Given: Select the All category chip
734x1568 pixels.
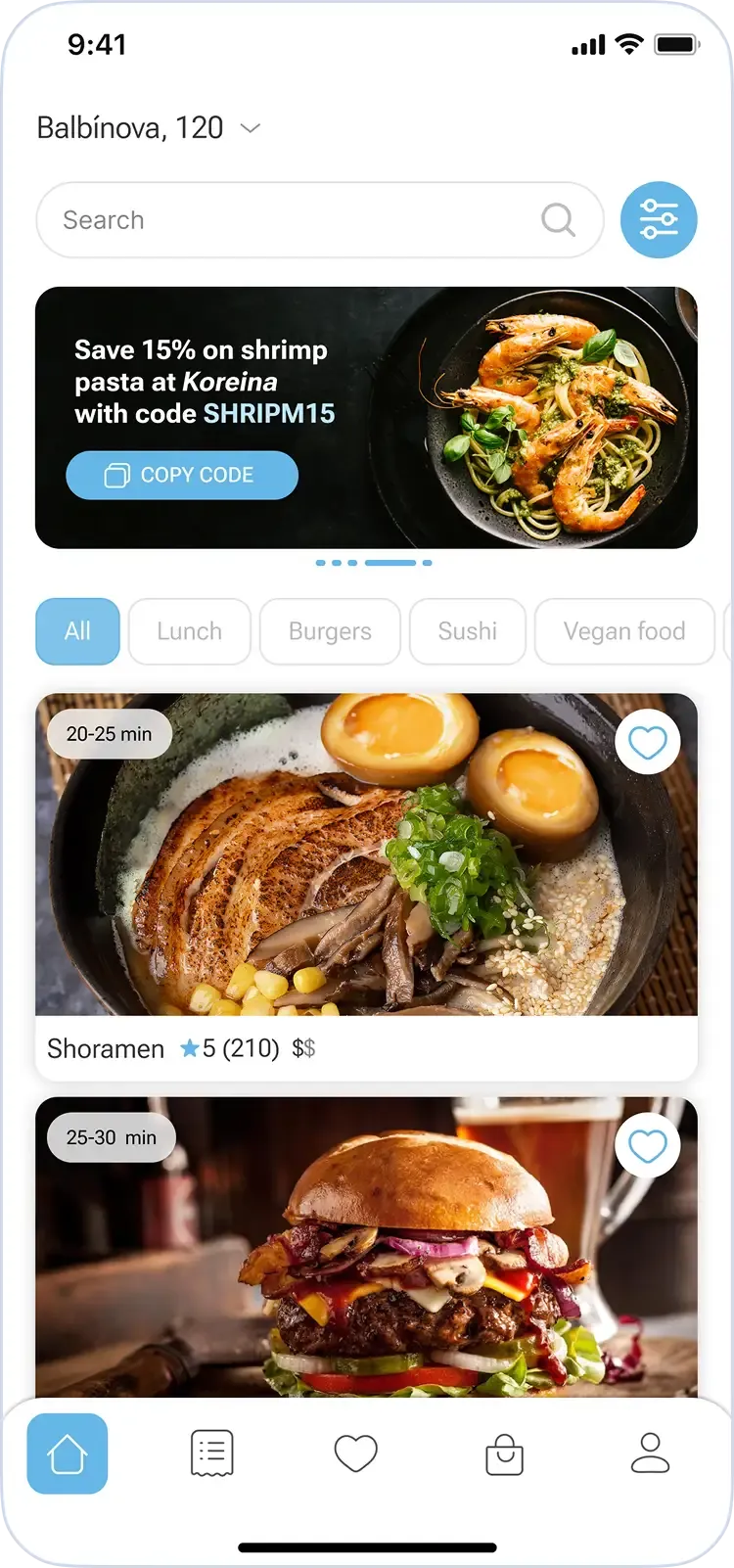Looking at the screenshot, I should pos(77,631).
